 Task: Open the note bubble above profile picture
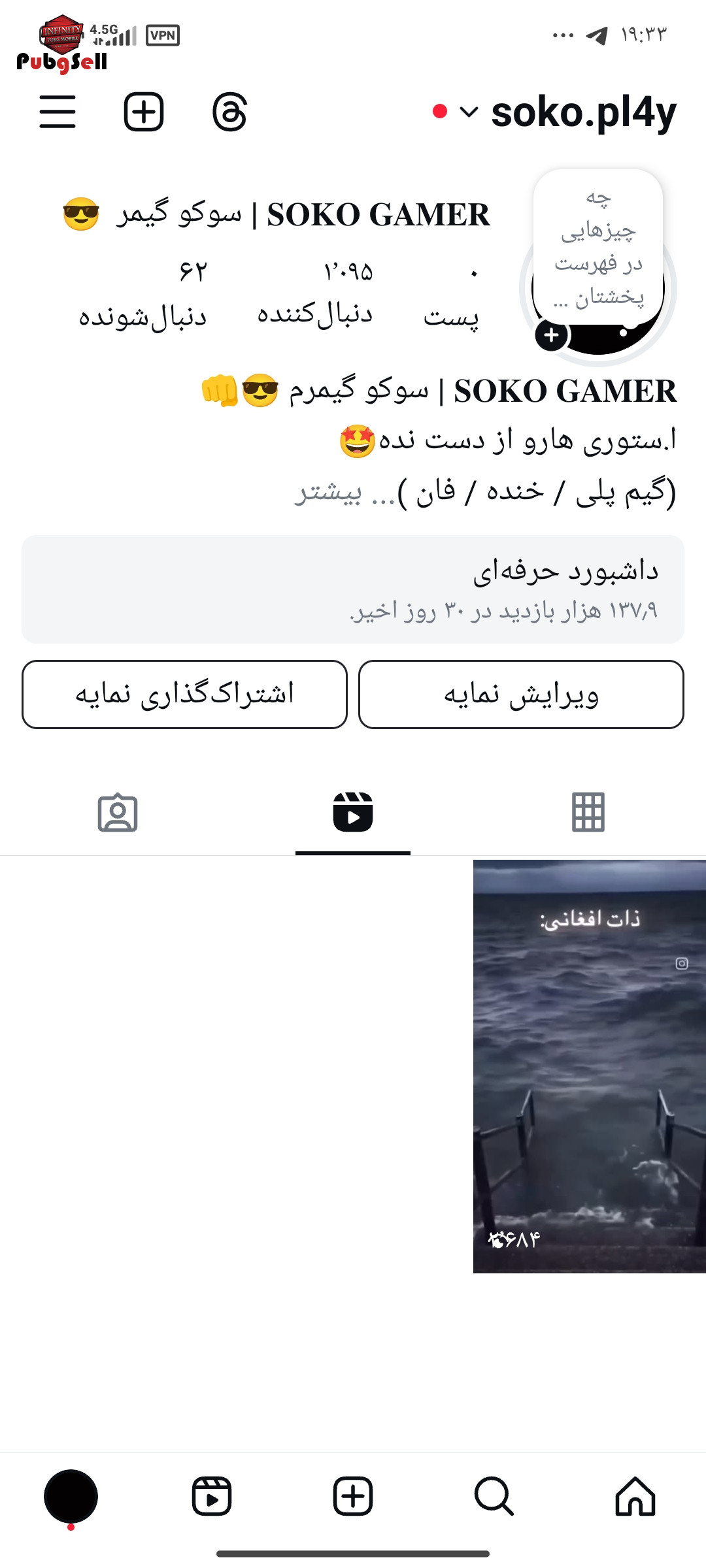[598, 247]
